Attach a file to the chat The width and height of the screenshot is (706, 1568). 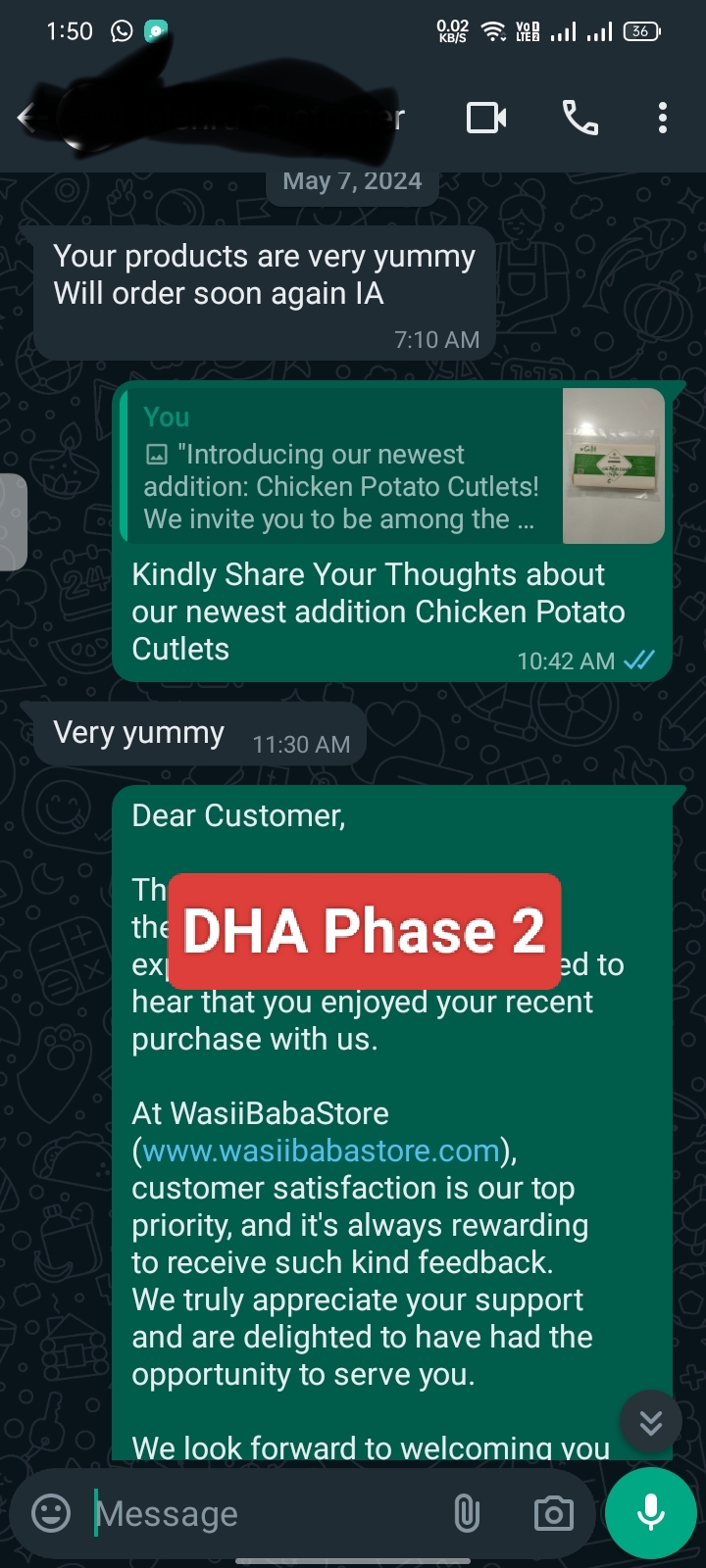[x=467, y=1513]
